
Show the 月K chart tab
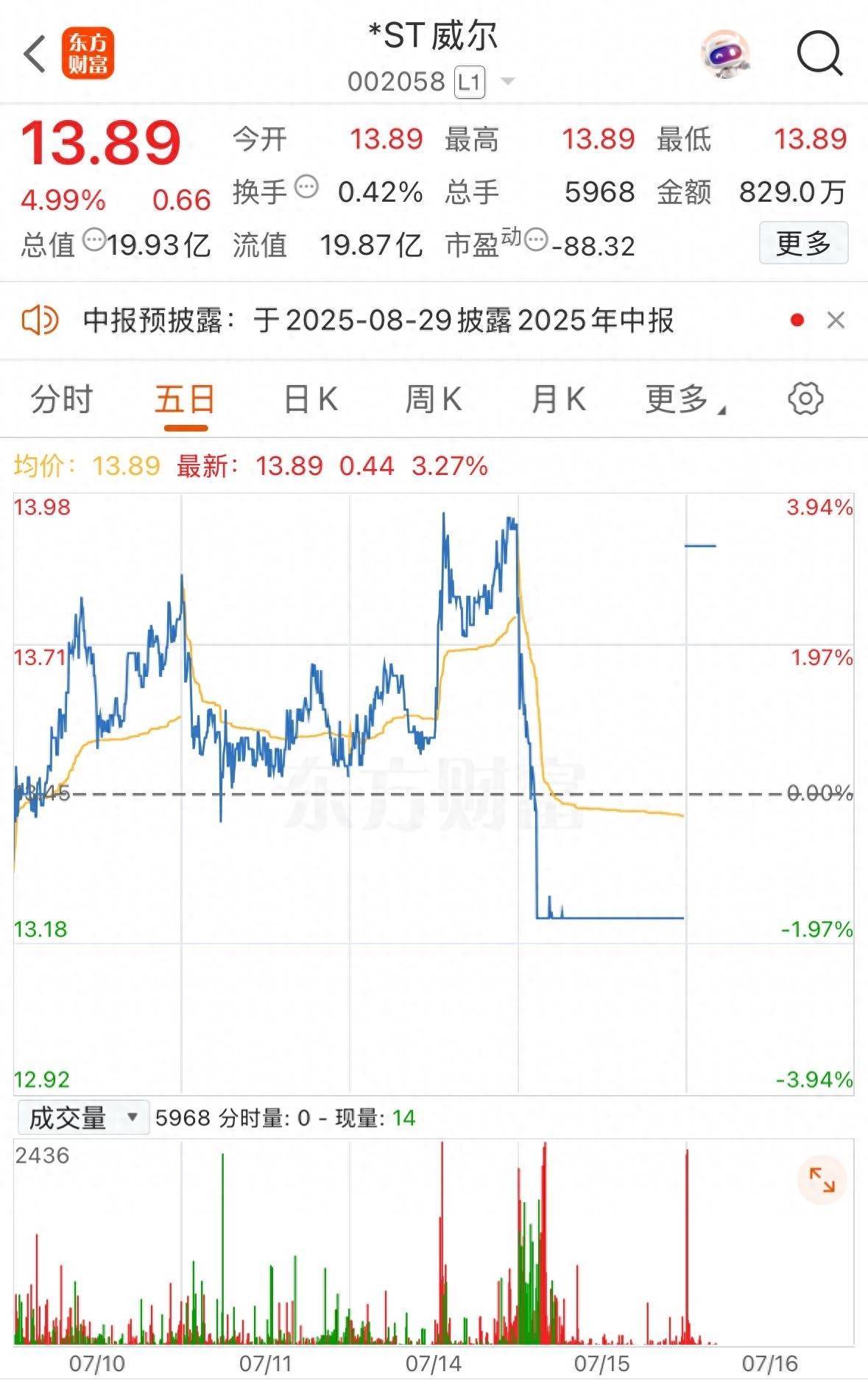point(558,400)
